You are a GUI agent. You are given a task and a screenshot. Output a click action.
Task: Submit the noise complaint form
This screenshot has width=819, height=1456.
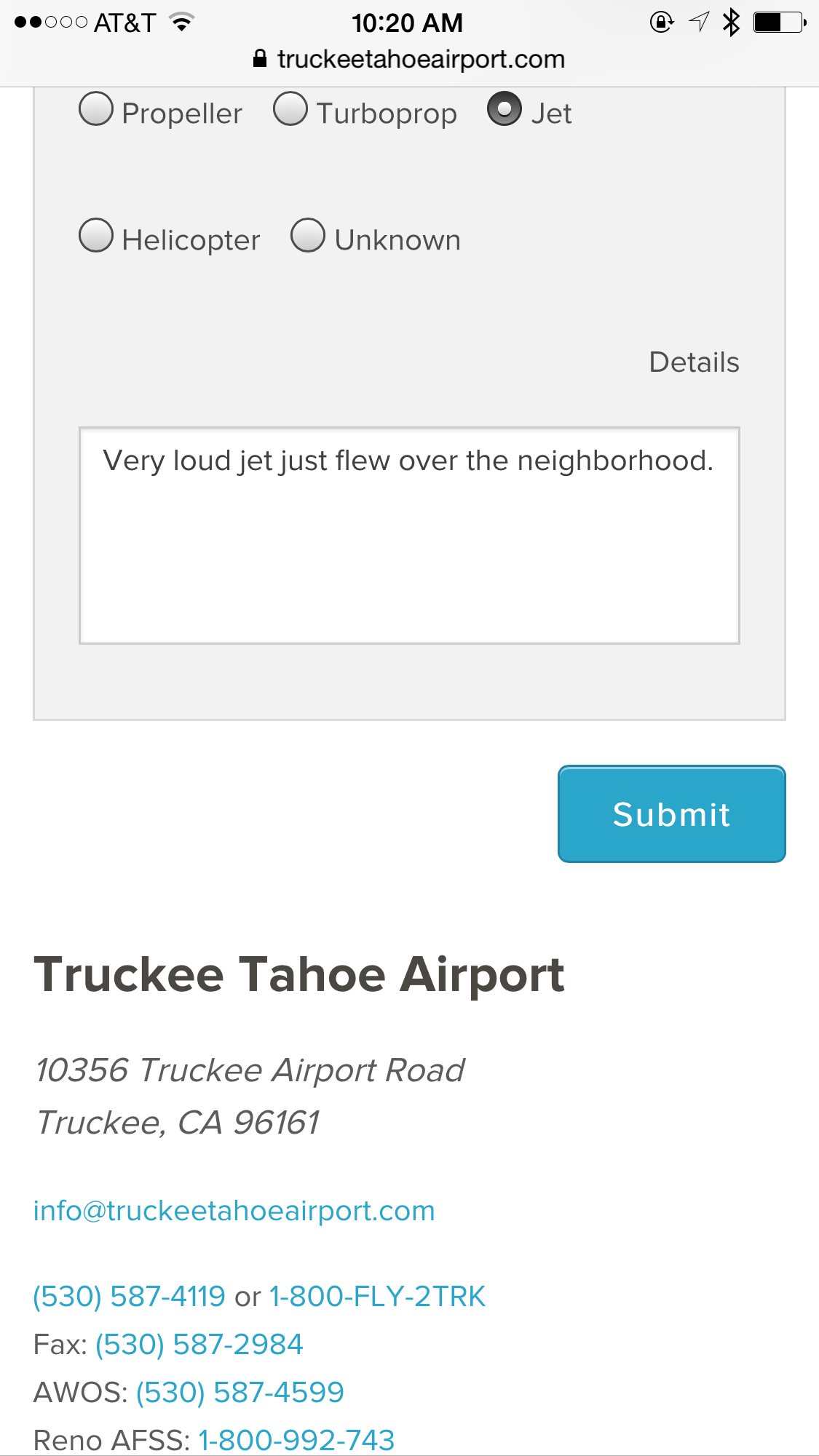tap(671, 814)
